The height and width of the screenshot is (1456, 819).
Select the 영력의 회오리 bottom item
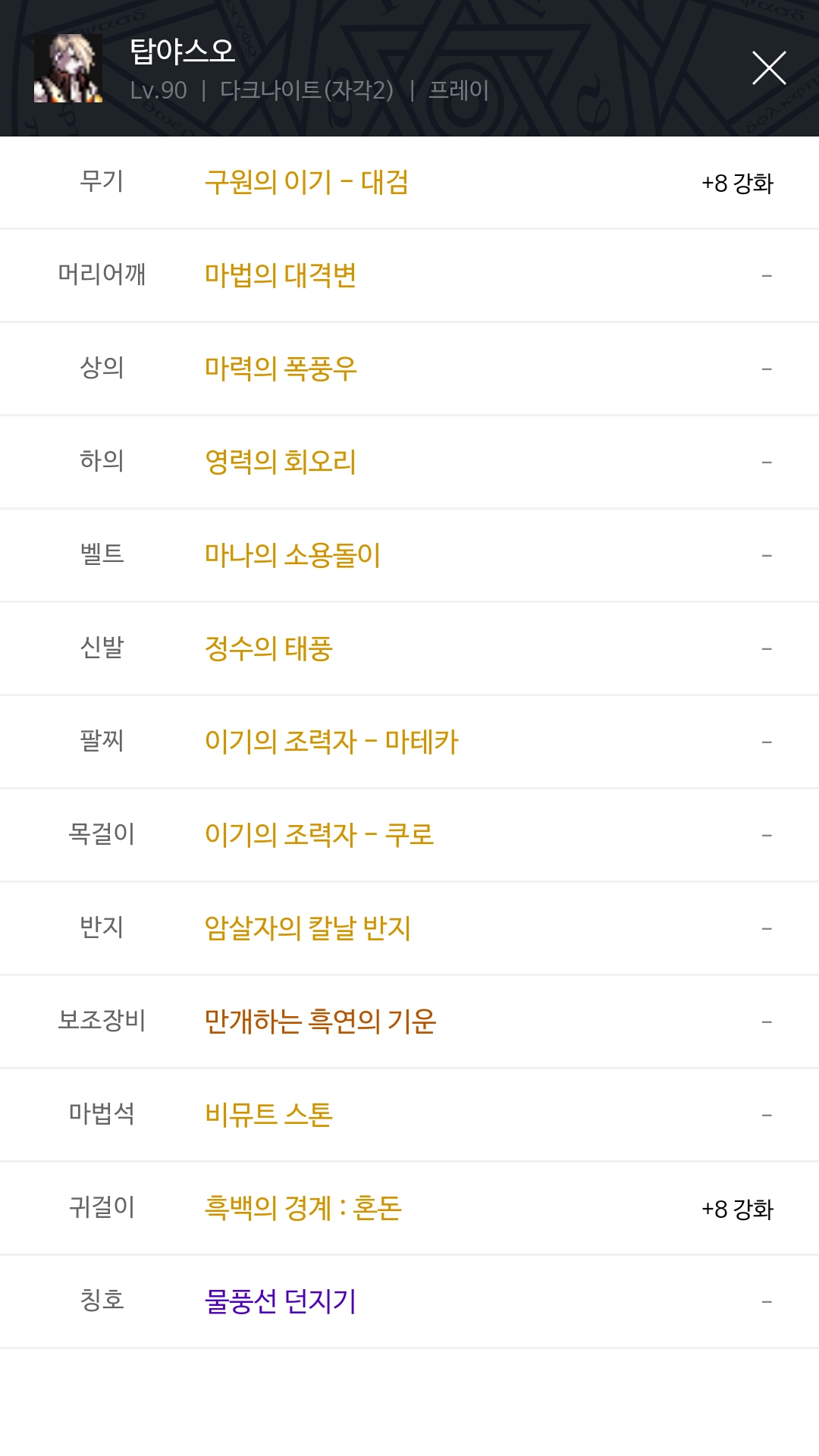click(x=281, y=462)
